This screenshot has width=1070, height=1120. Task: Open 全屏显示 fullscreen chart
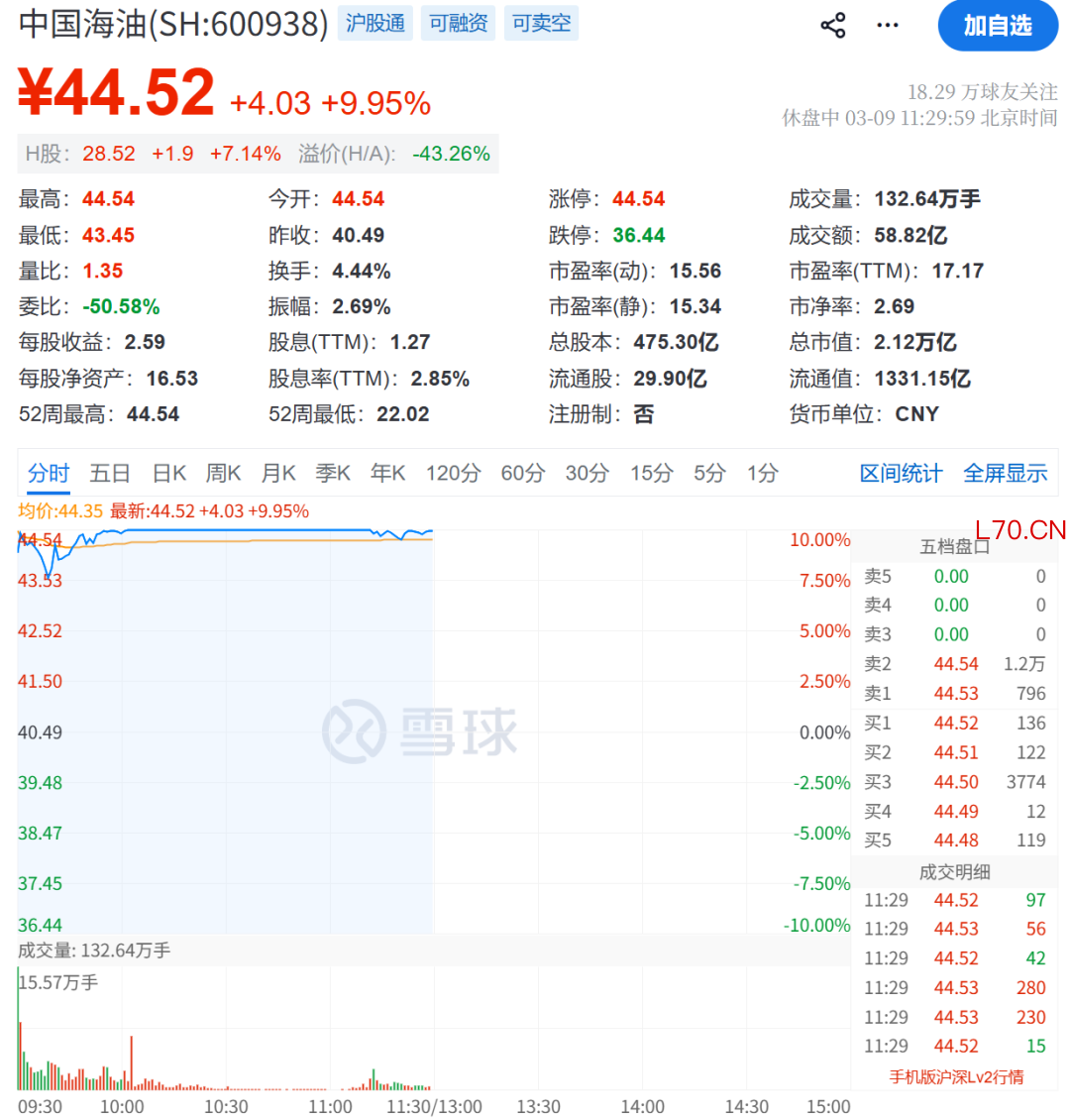(x=1005, y=474)
